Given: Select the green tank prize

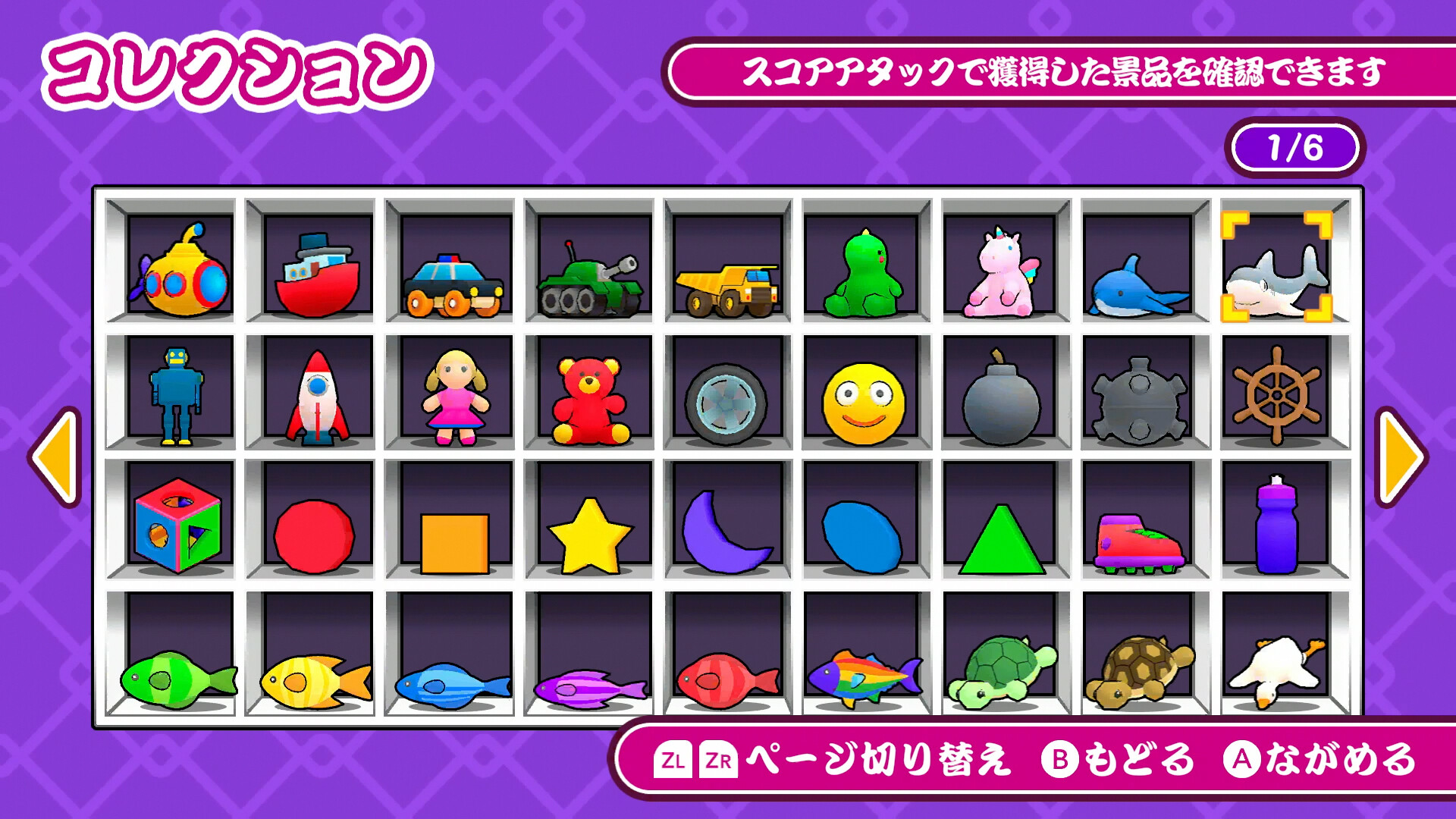Looking at the screenshot, I should (590, 281).
